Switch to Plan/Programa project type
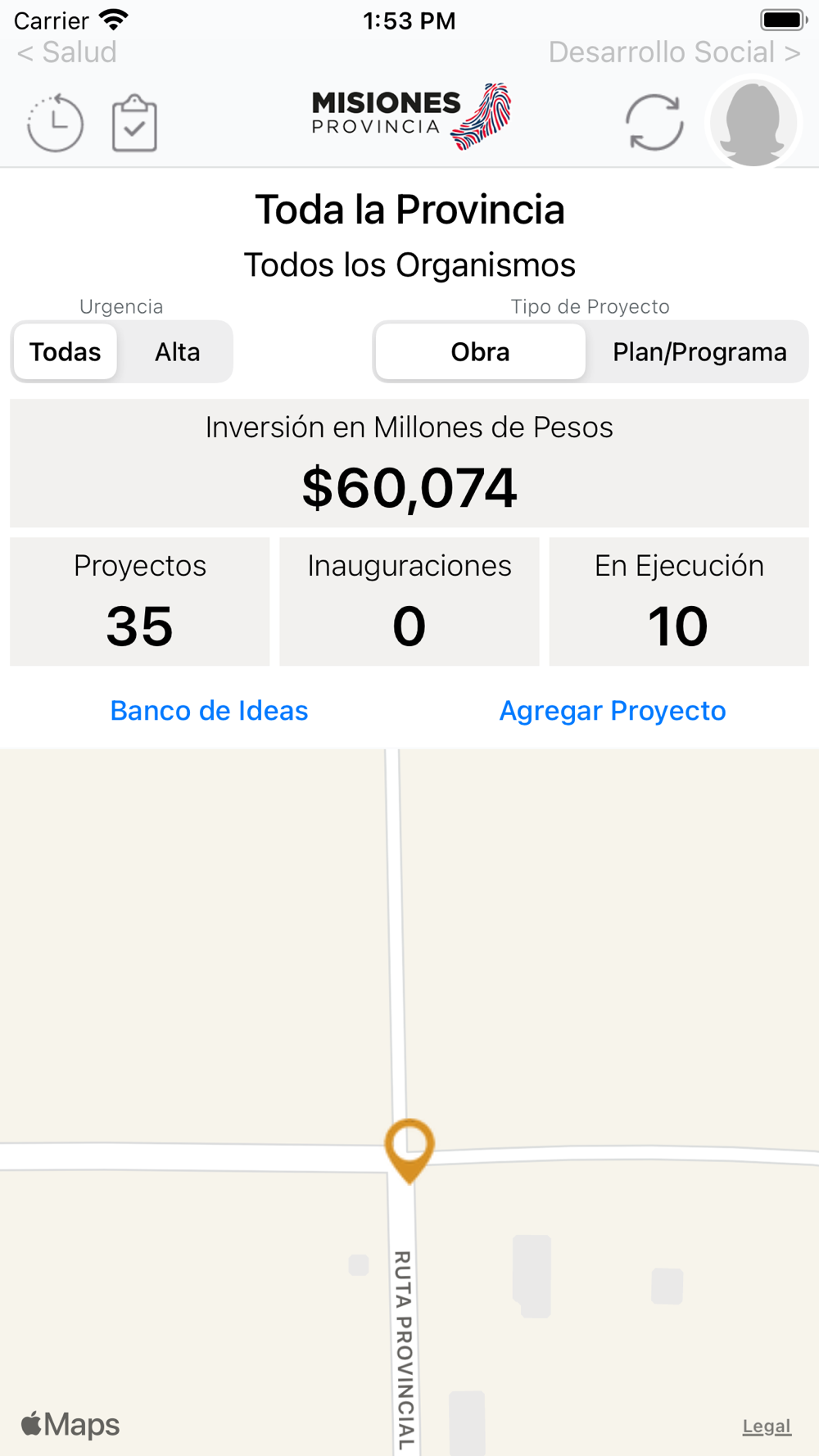The width and height of the screenshot is (819, 1456). point(699,352)
